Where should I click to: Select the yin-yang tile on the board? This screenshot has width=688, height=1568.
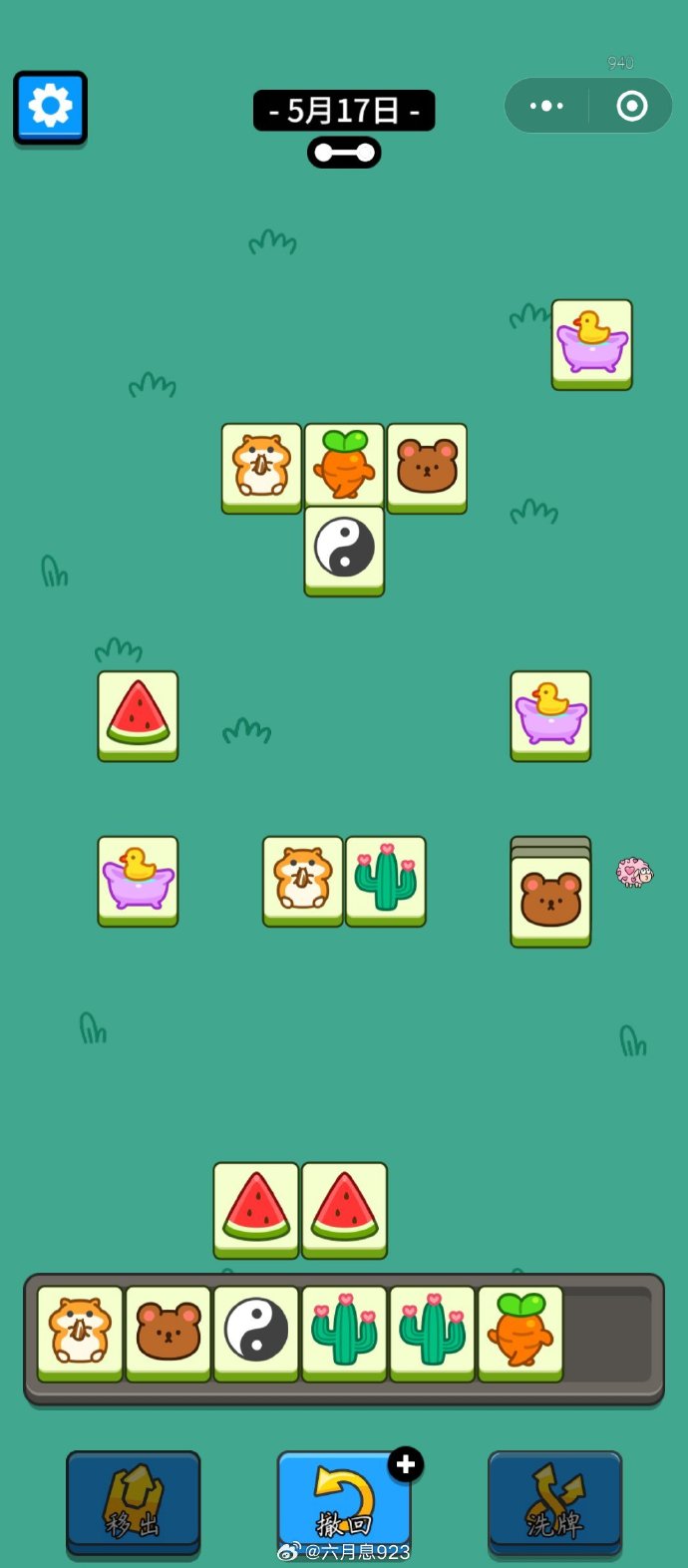[344, 549]
